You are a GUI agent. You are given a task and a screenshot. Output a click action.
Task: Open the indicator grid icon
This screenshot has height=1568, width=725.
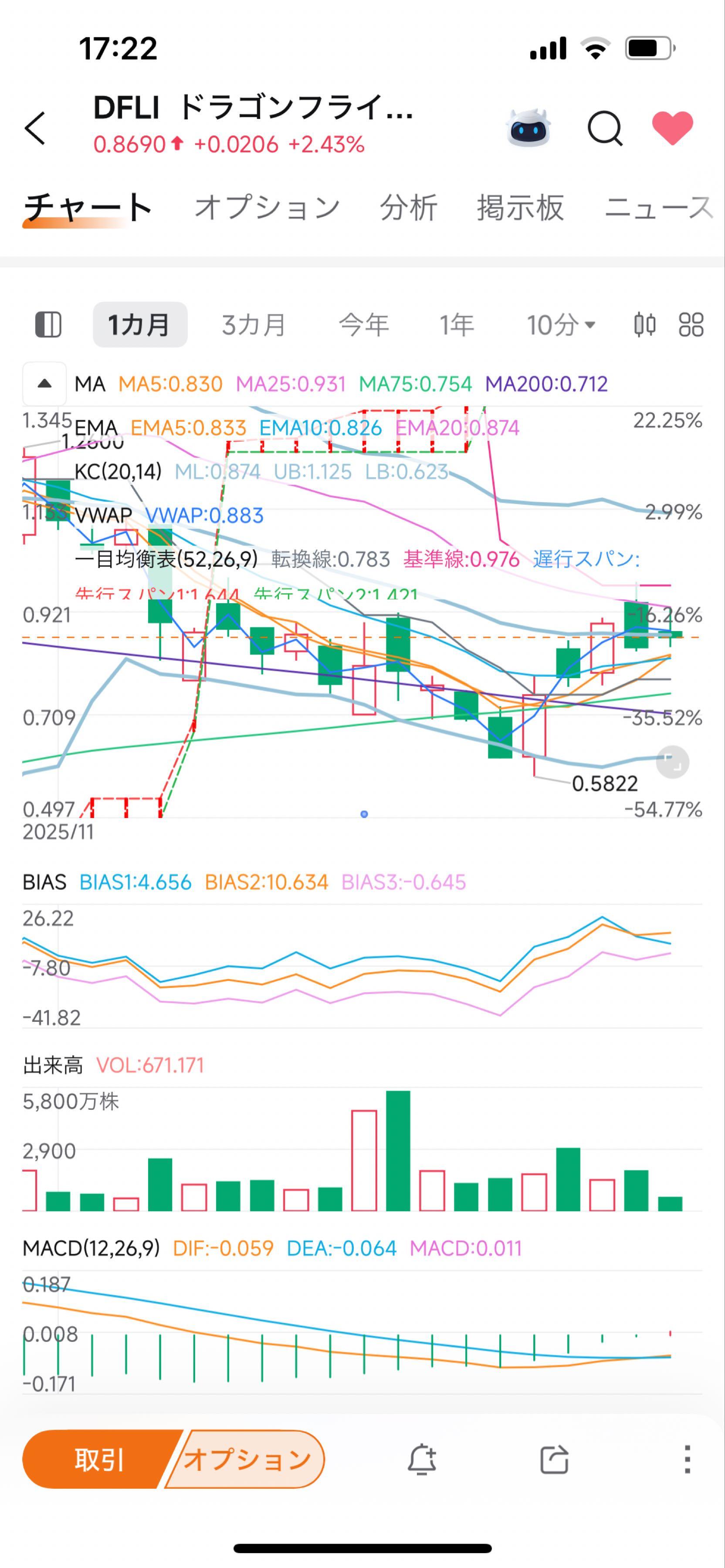(x=691, y=324)
